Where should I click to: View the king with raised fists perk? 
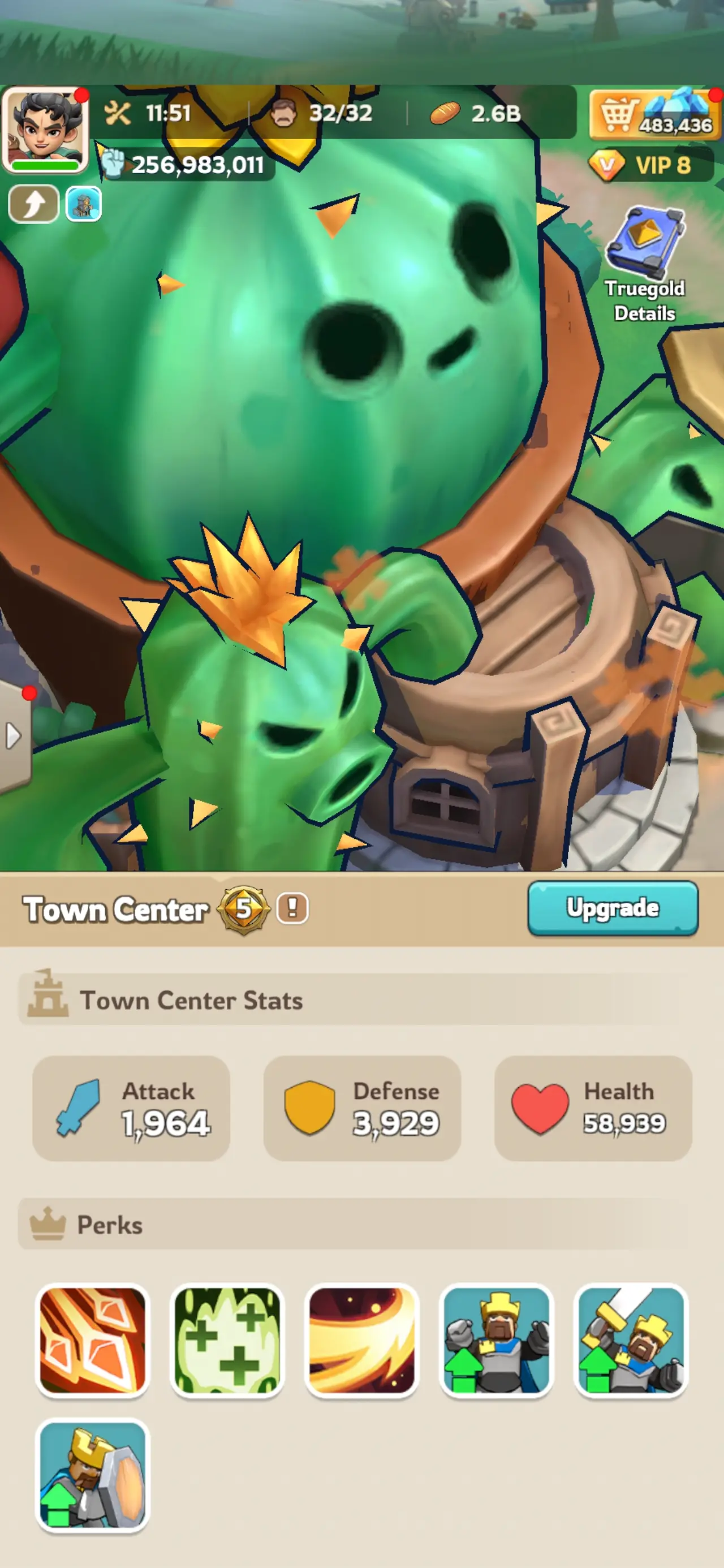coord(496,1339)
